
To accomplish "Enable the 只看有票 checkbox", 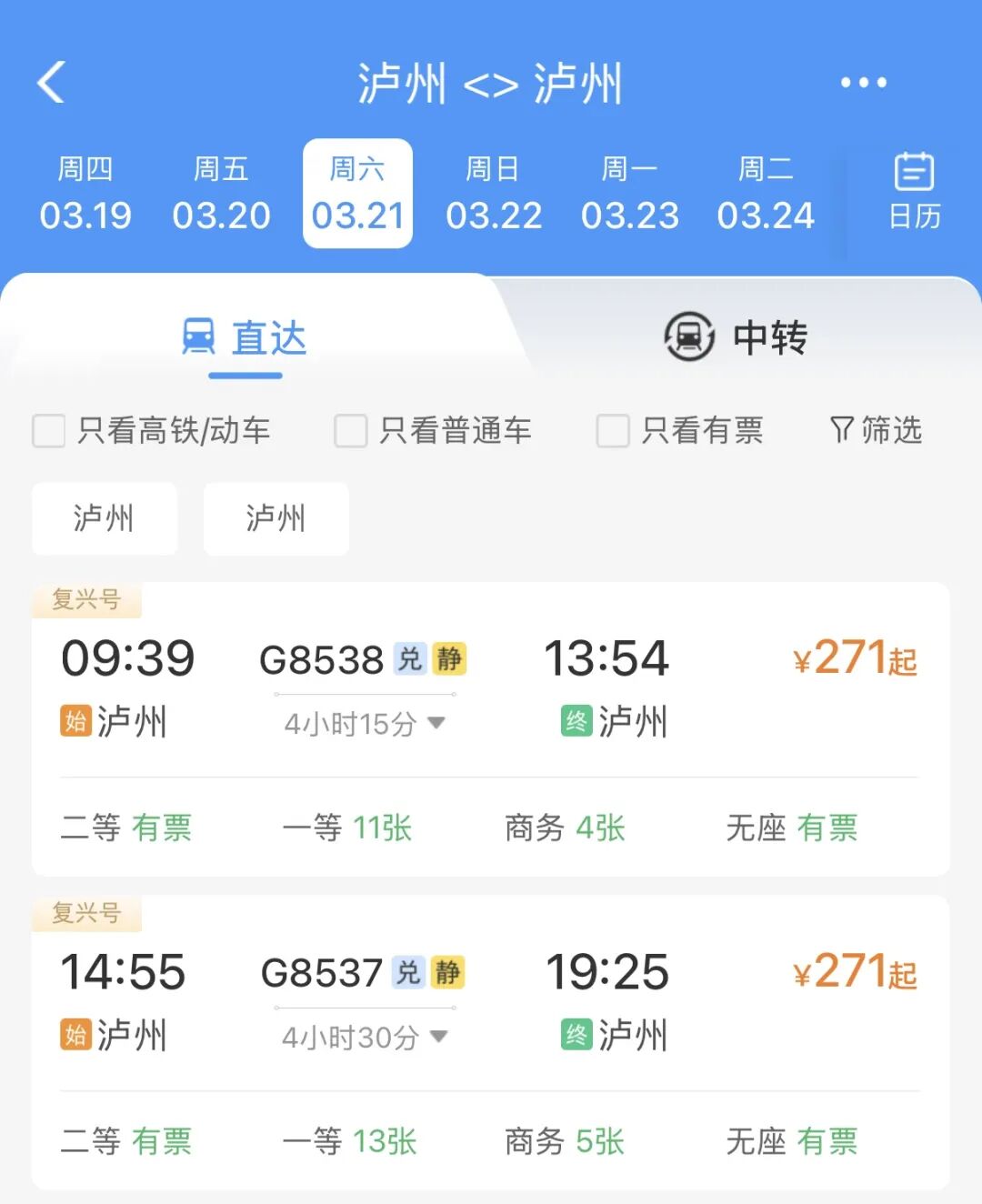I will (611, 431).
